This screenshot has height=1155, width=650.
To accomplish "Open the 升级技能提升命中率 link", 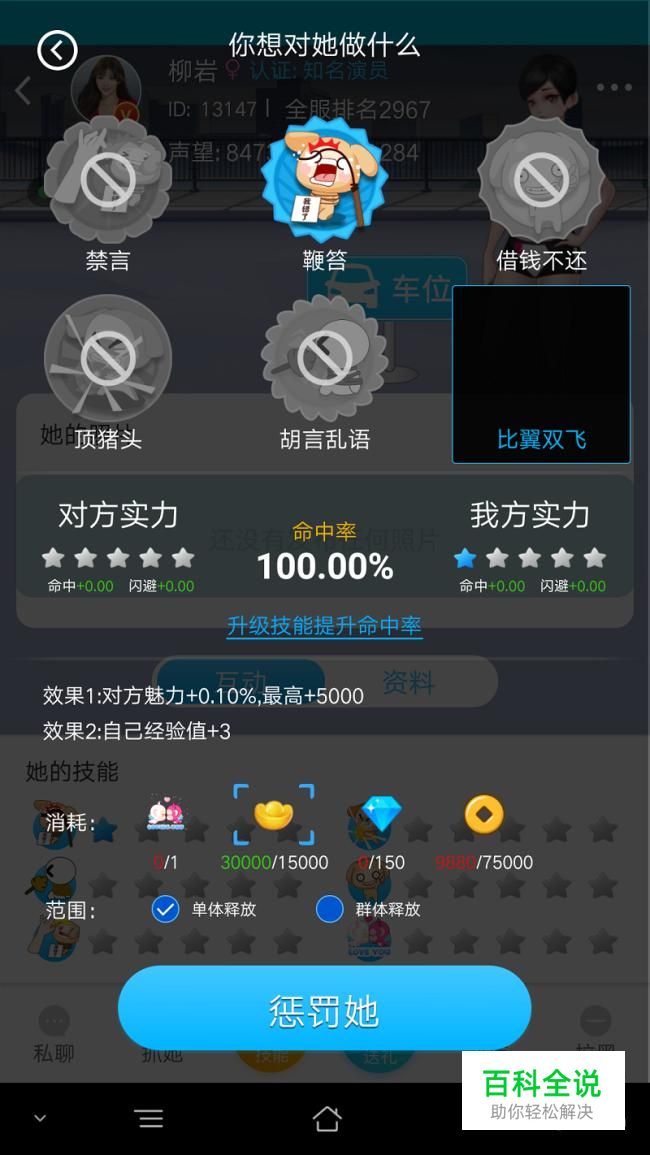I will (324, 626).
